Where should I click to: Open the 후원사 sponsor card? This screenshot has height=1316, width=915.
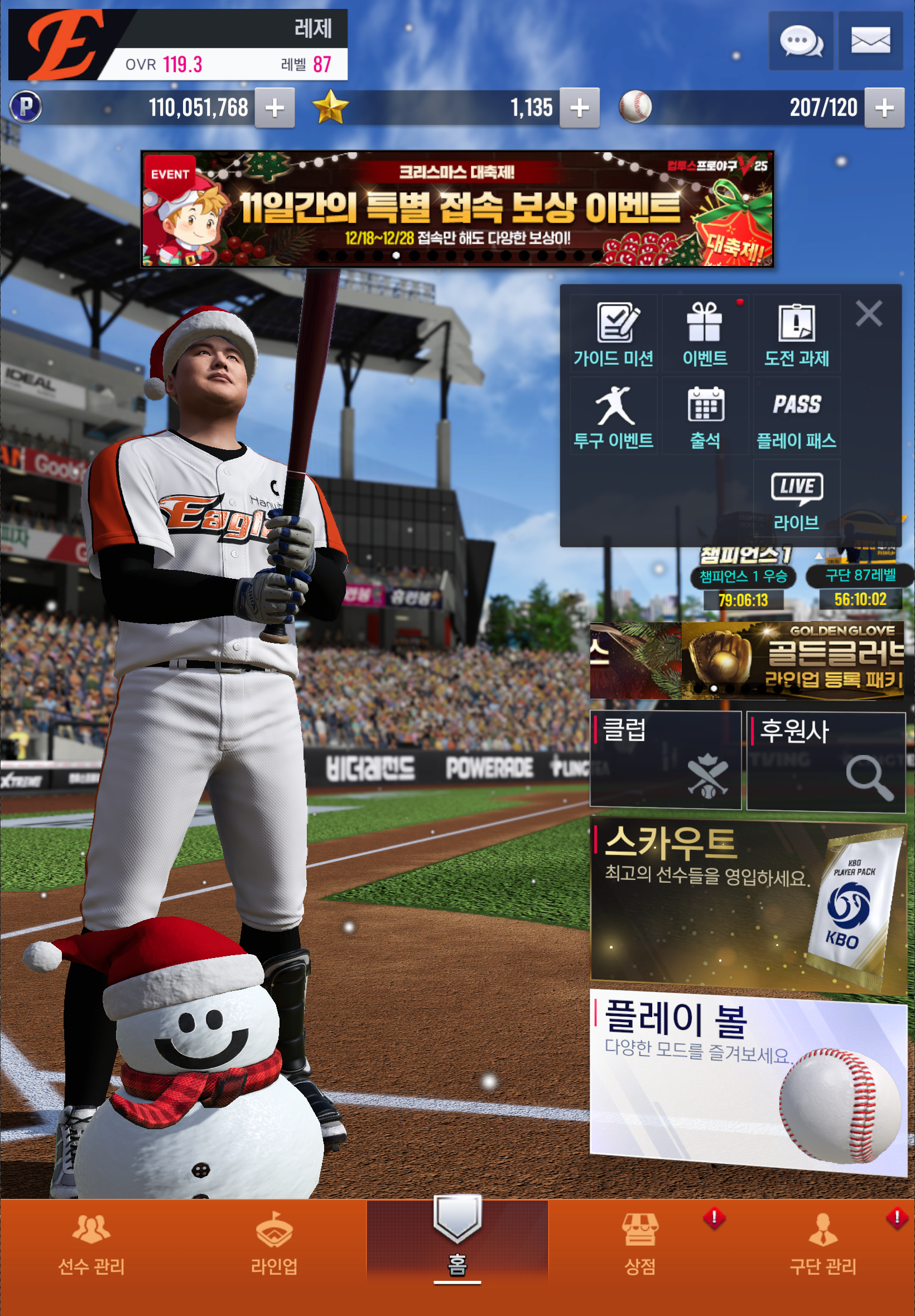coord(826,761)
